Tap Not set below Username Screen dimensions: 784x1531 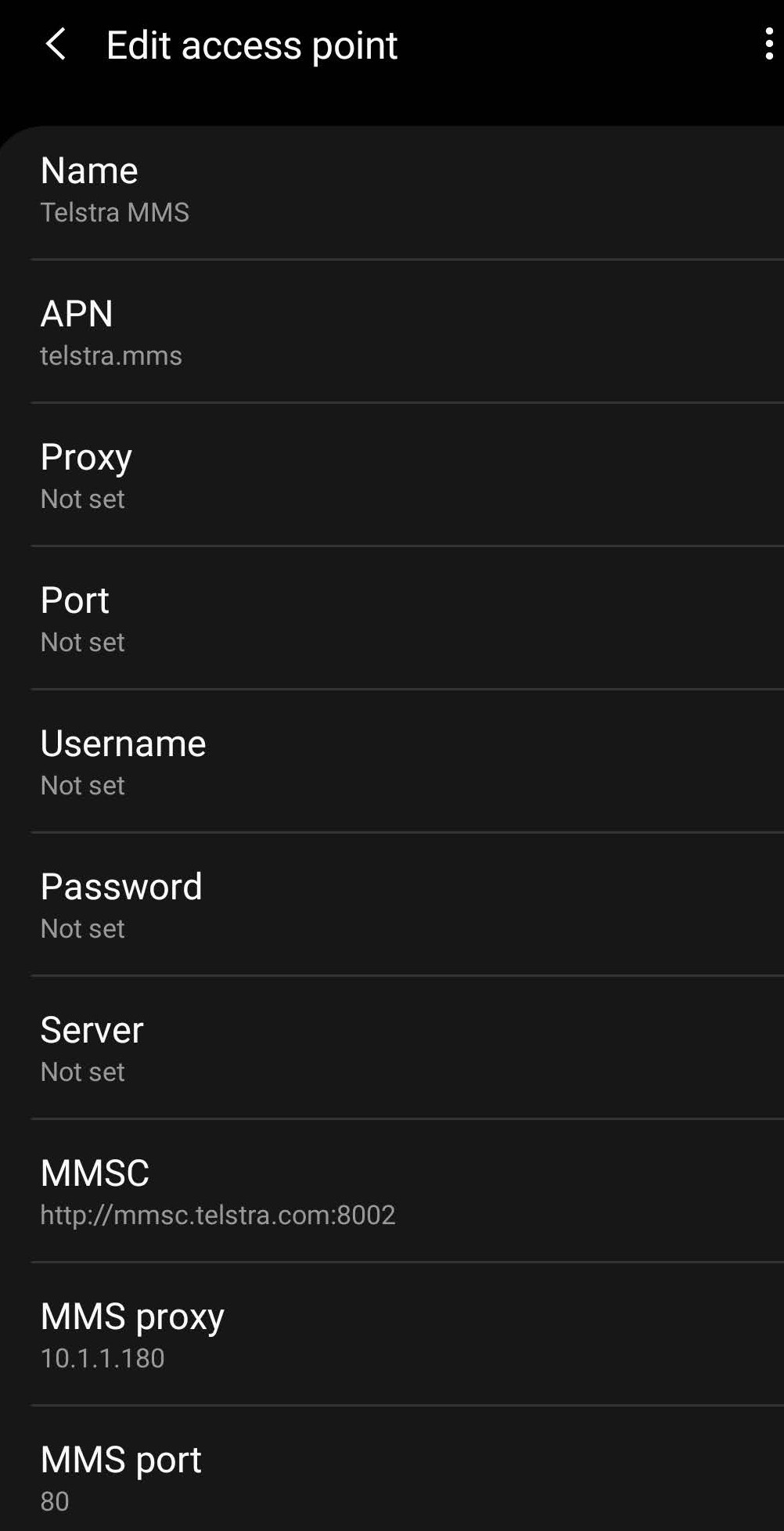82,785
